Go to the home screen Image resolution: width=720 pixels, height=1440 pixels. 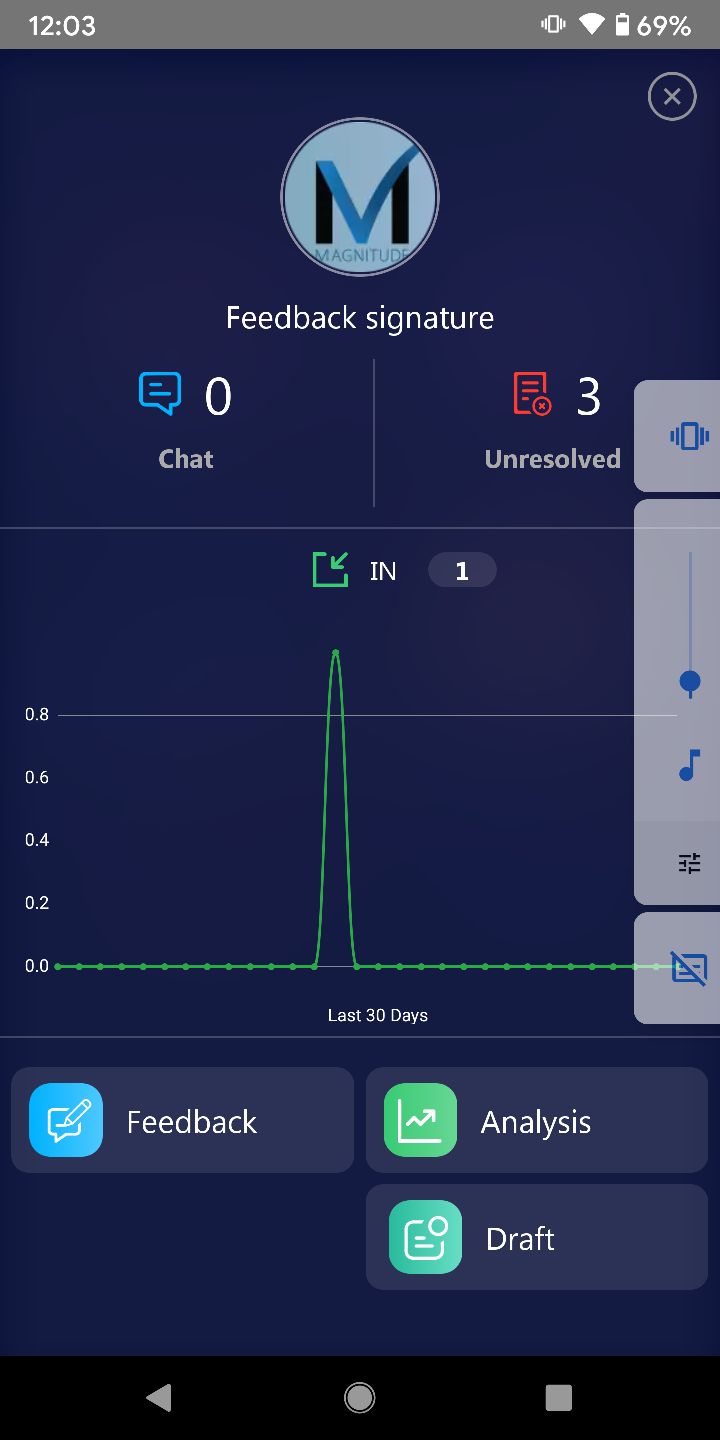(x=360, y=1398)
